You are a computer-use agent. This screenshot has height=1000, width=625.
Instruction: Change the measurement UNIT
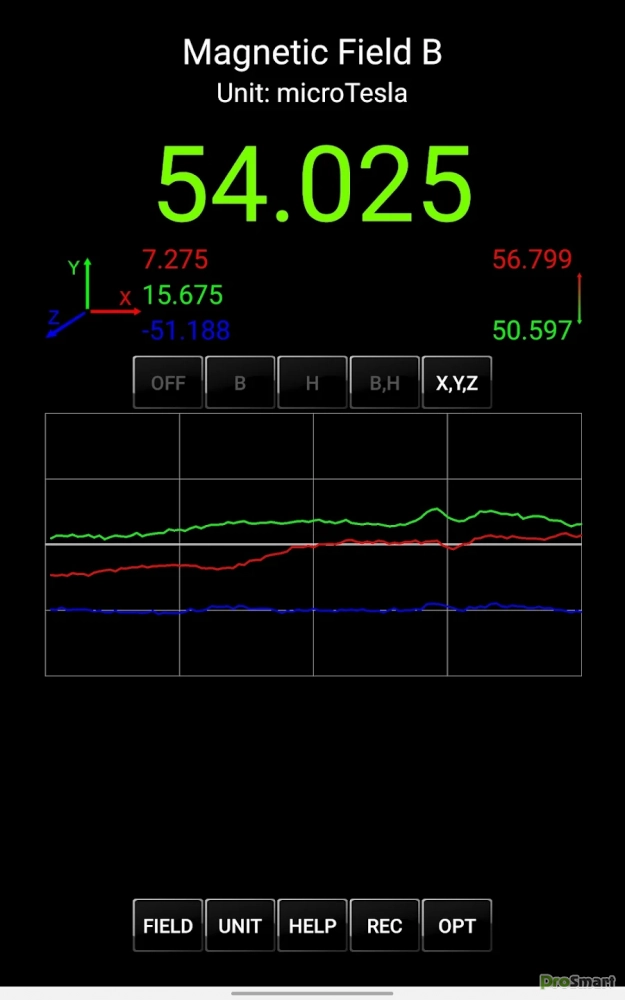point(240,926)
